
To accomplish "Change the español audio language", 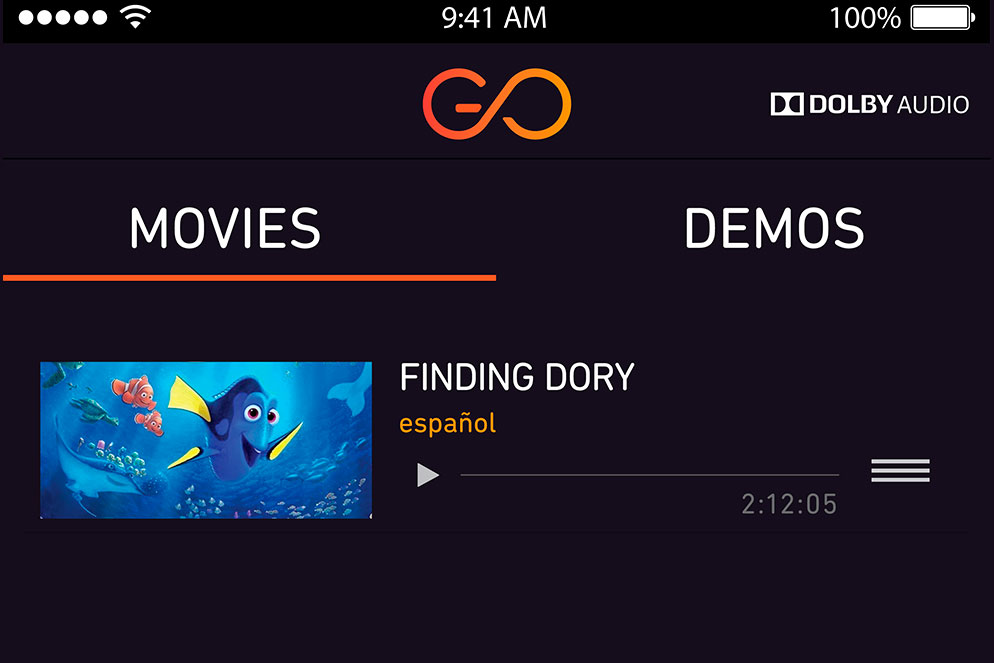I will click(447, 424).
